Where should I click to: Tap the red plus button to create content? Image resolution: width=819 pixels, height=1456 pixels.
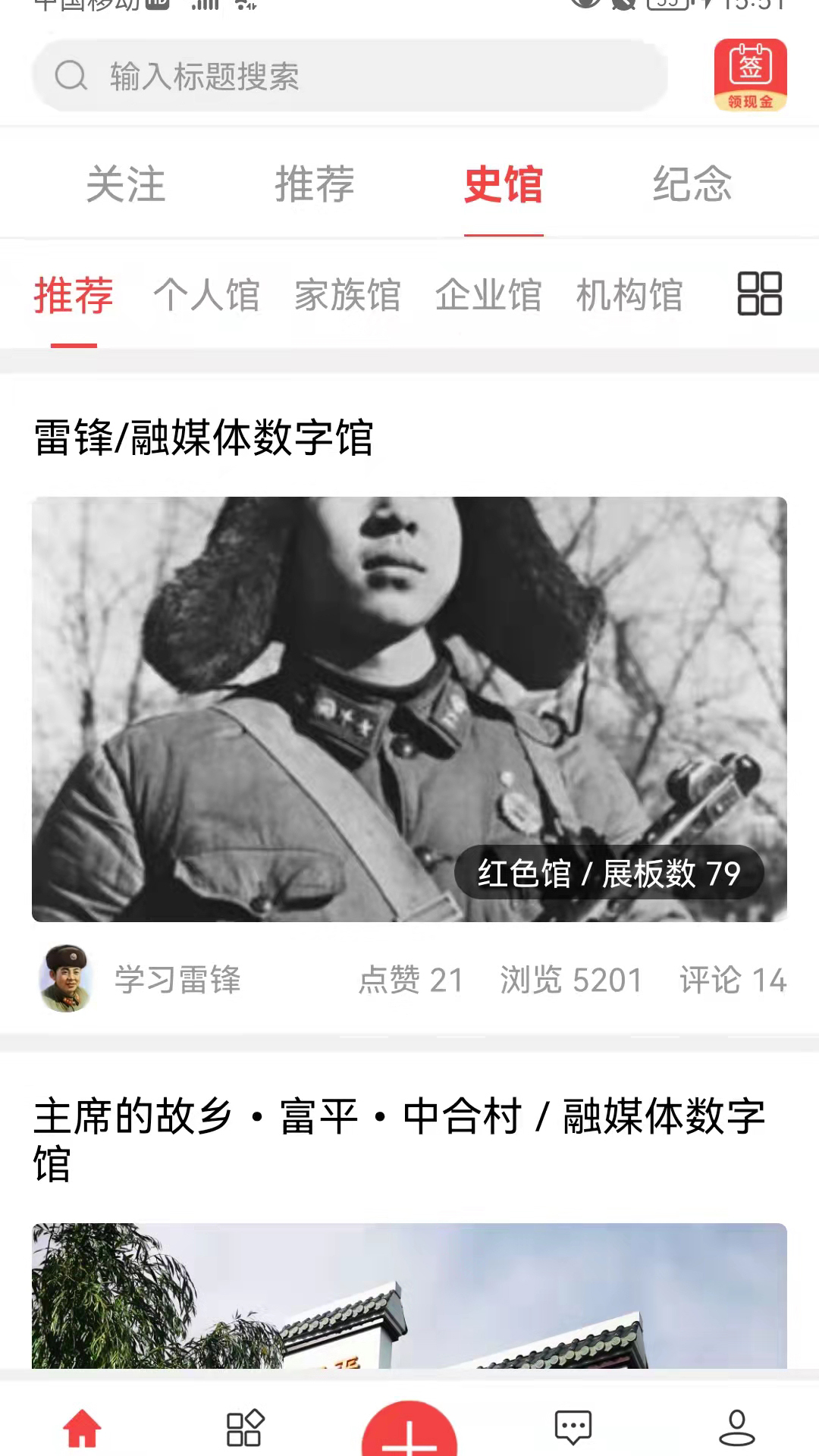pyautogui.click(x=409, y=1433)
